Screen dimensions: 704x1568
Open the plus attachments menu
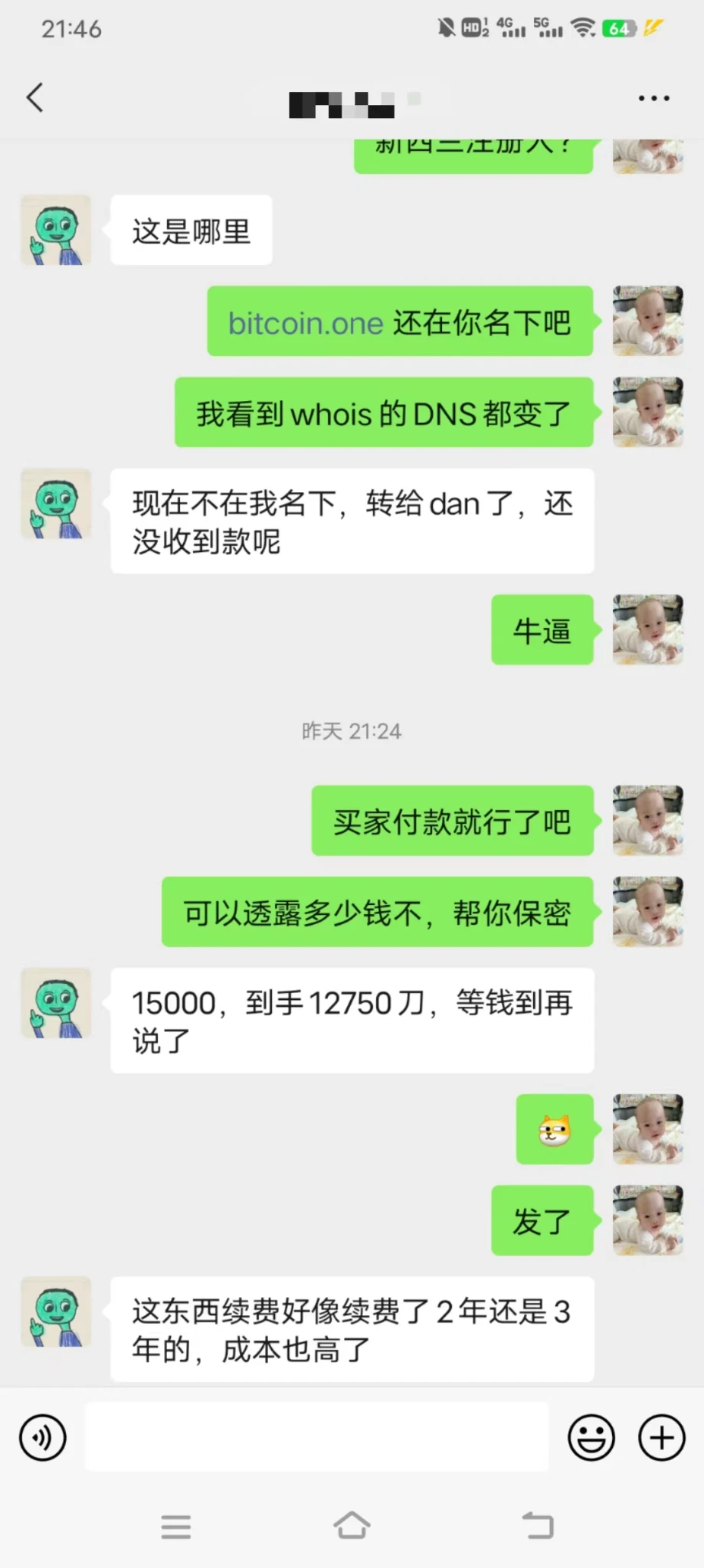click(661, 1438)
